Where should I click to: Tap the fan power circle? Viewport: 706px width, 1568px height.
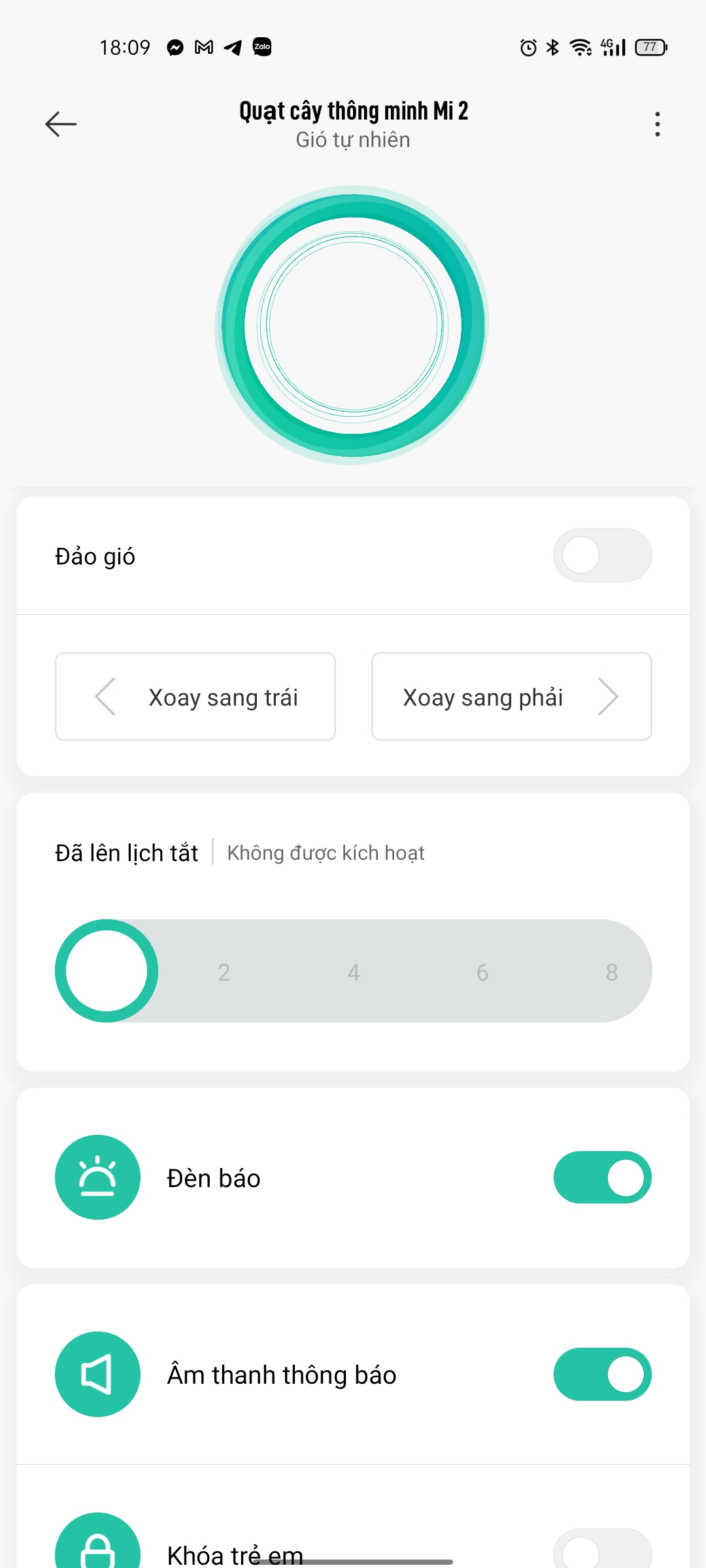click(x=352, y=325)
